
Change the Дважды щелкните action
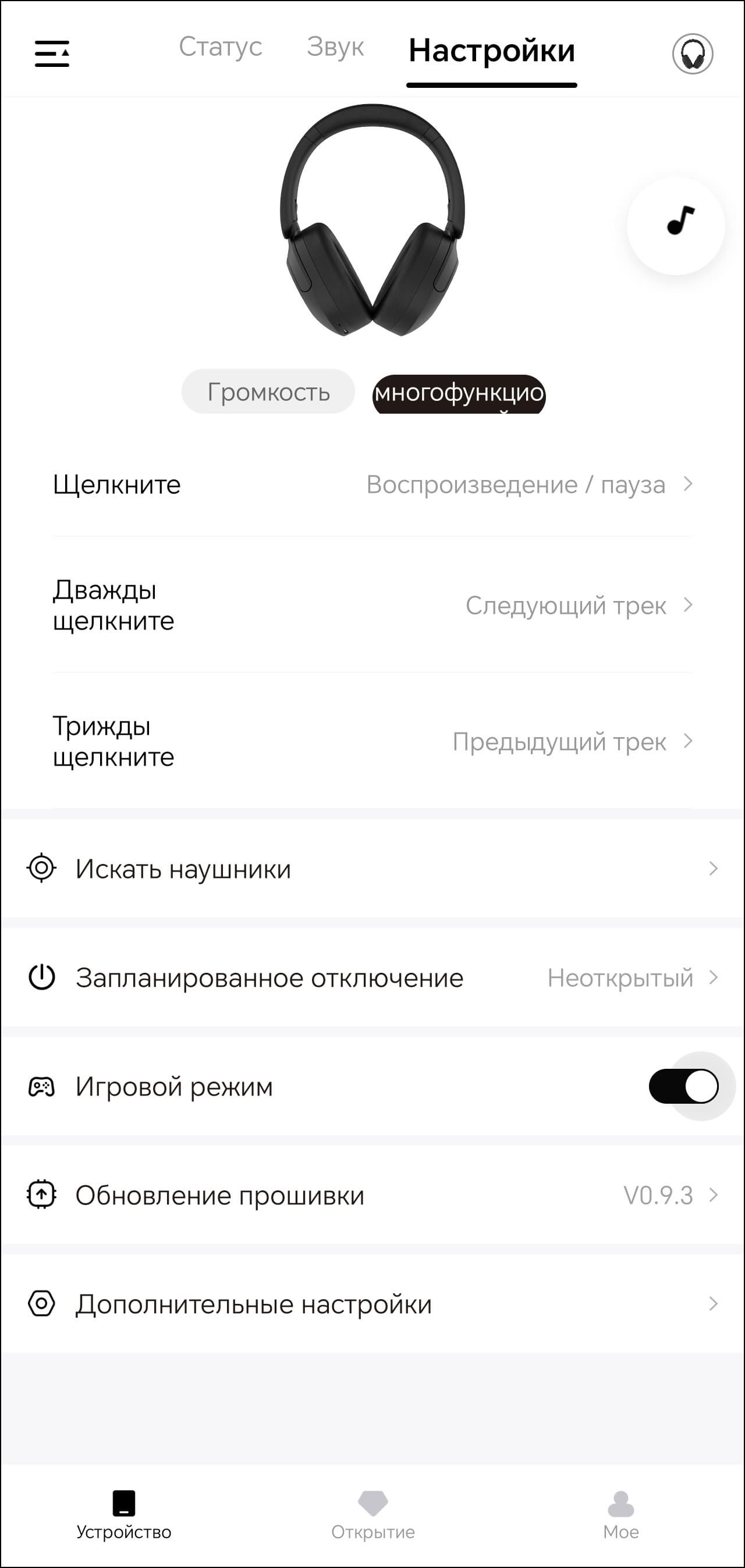372,605
